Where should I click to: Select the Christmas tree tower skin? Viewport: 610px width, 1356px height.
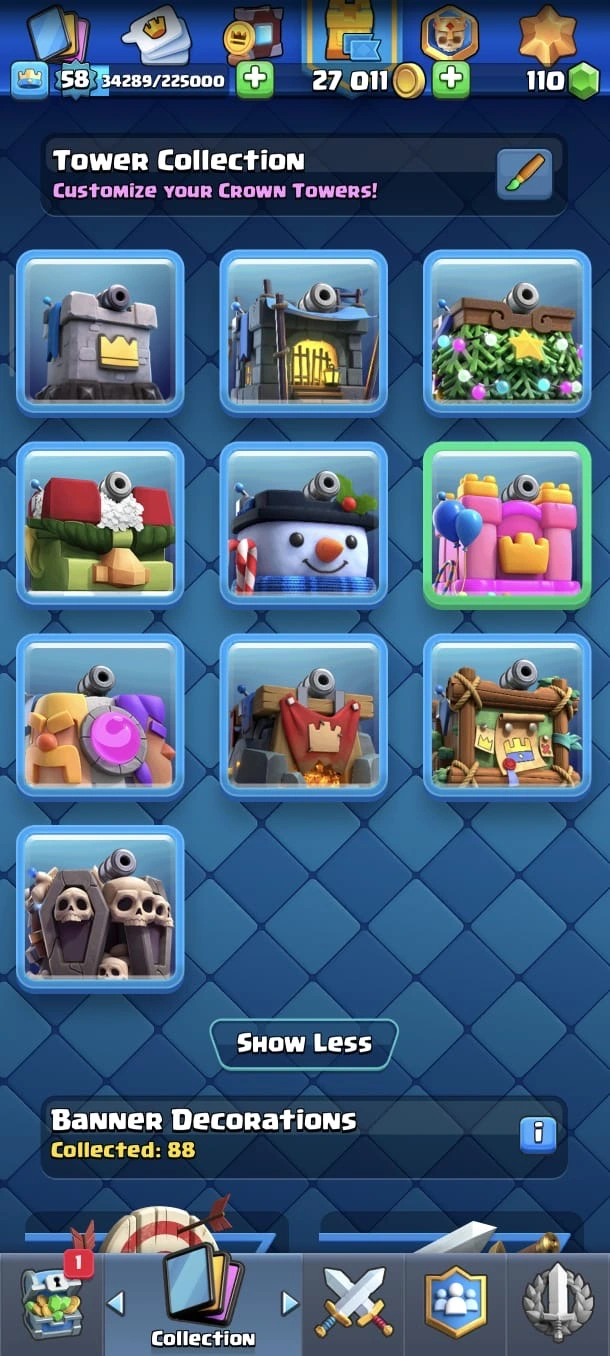507,332
